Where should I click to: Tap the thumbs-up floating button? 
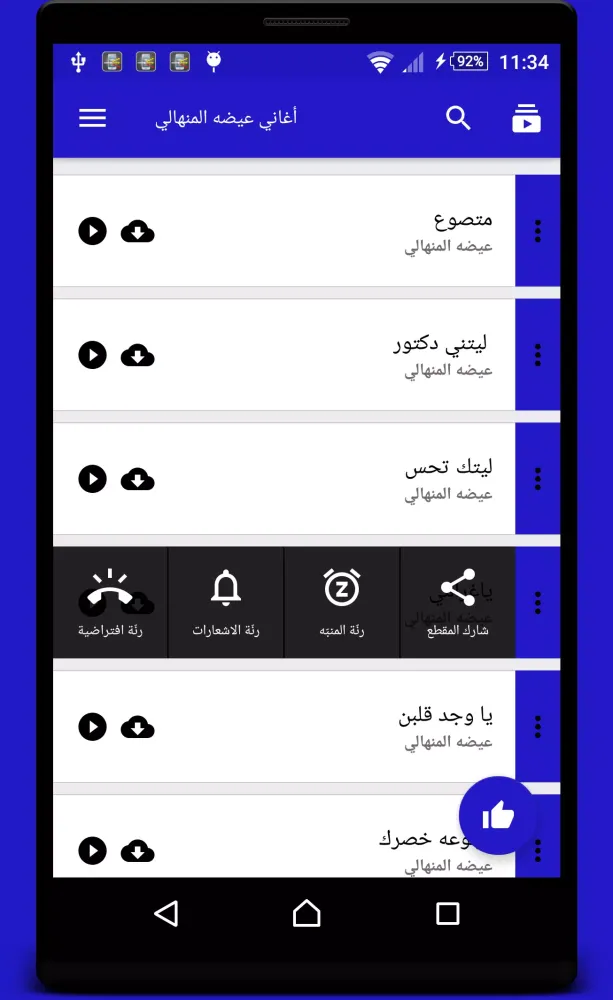pos(497,815)
